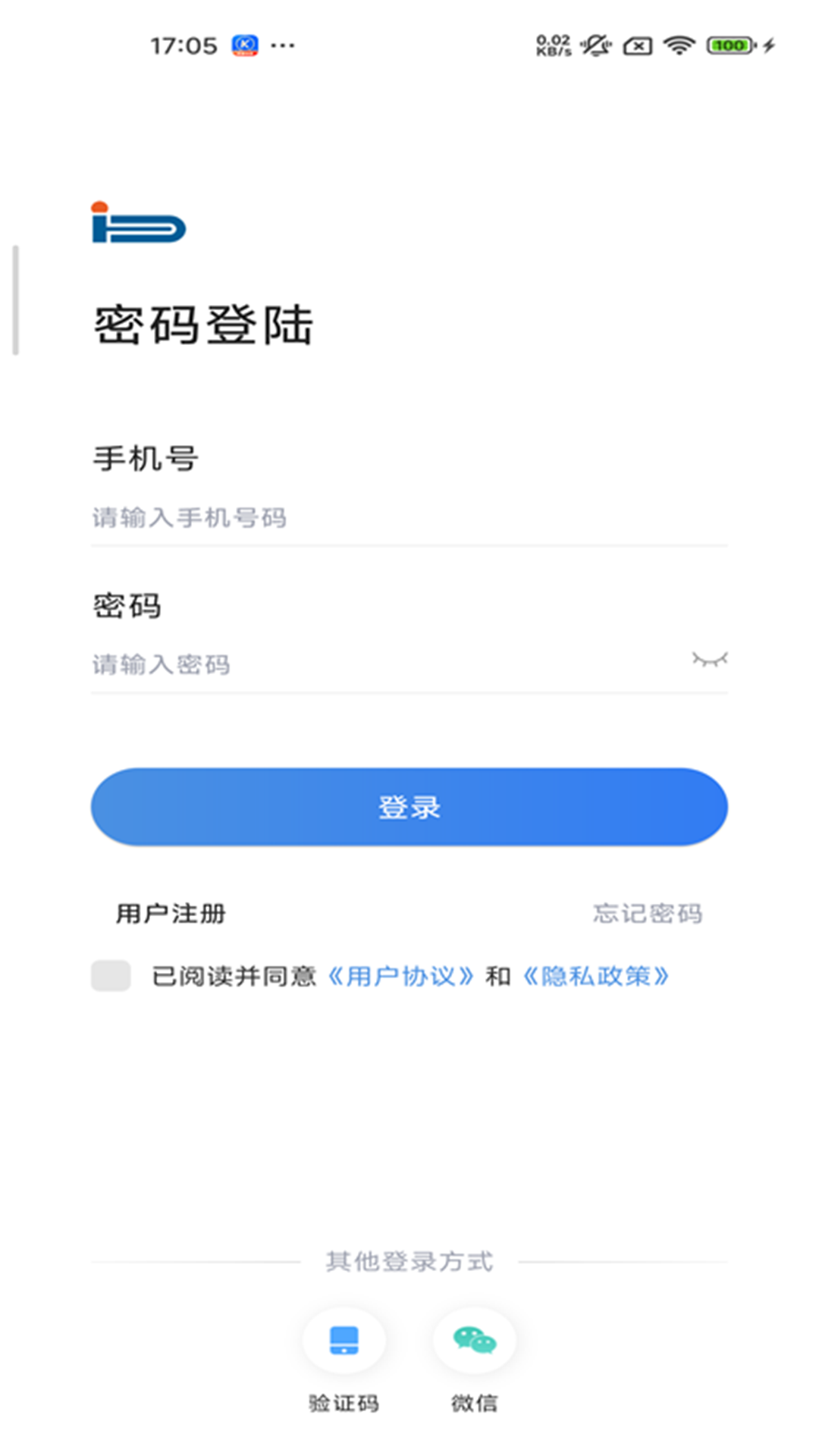Screen dimensions: 819x1456
Task: Expand the status bar more options ellipsis
Action: tap(281, 45)
